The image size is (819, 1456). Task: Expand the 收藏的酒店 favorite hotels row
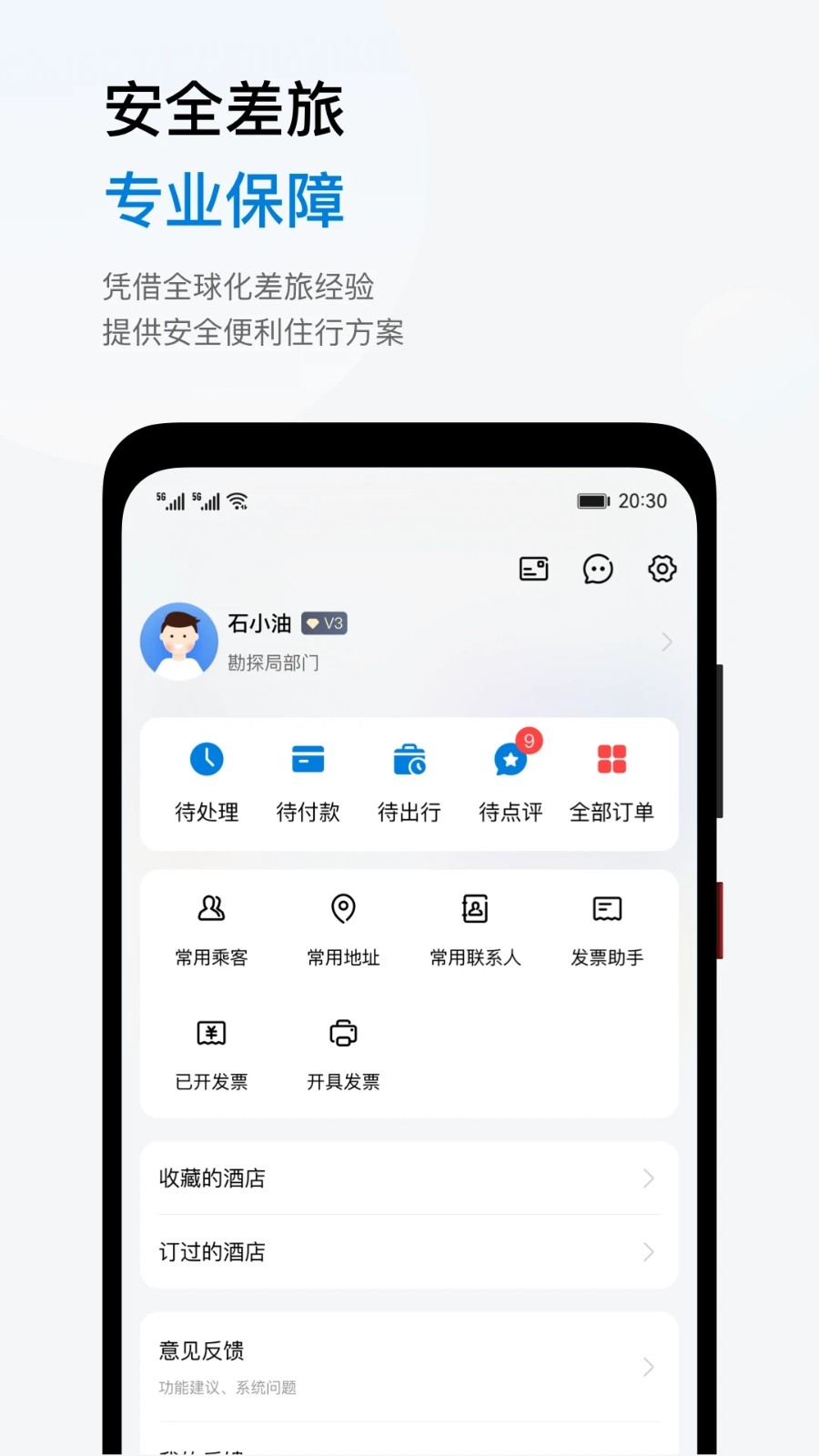pos(409,1178)
